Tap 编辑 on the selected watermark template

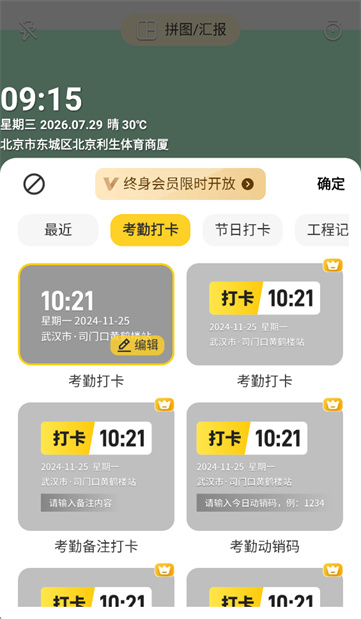coord(137,345)
